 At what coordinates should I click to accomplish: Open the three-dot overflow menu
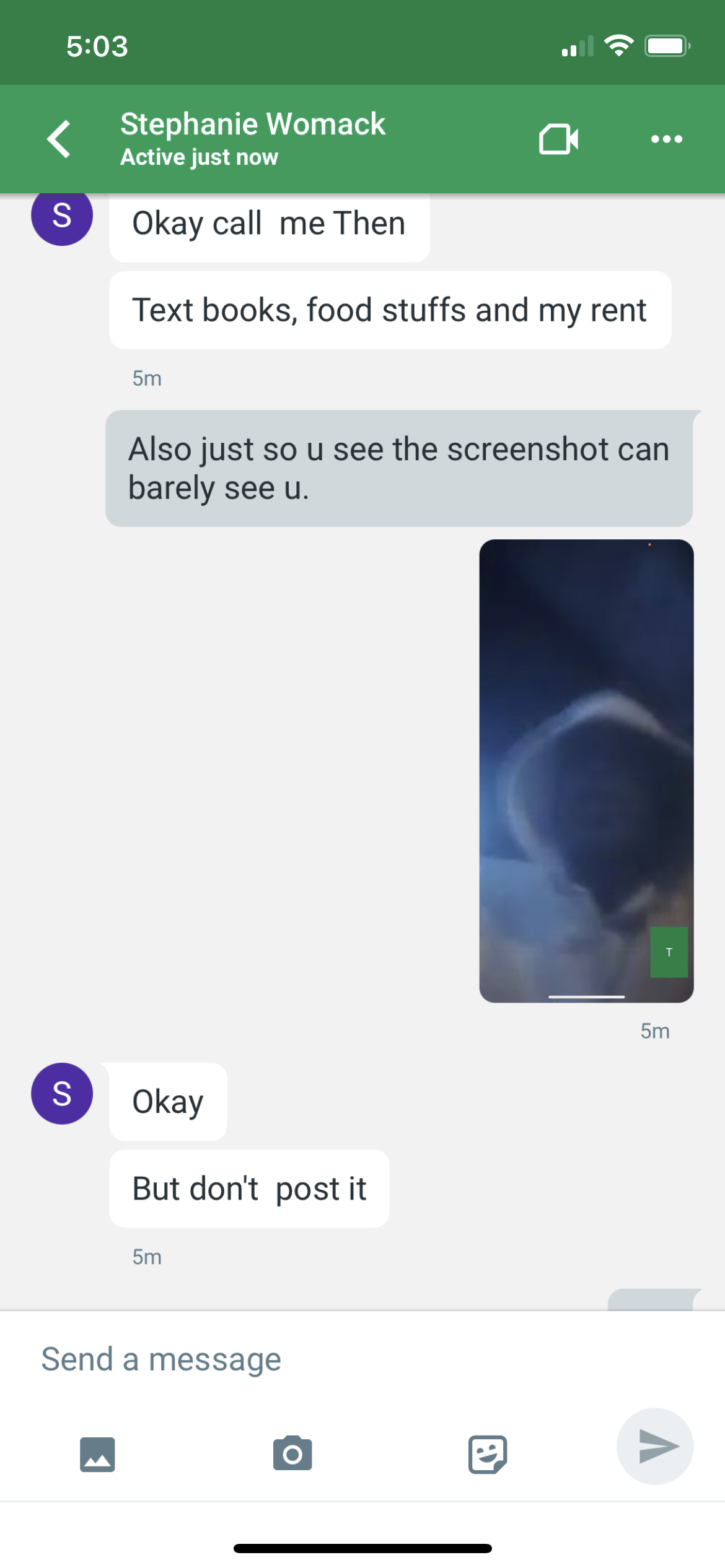click(x=667, y=139)
